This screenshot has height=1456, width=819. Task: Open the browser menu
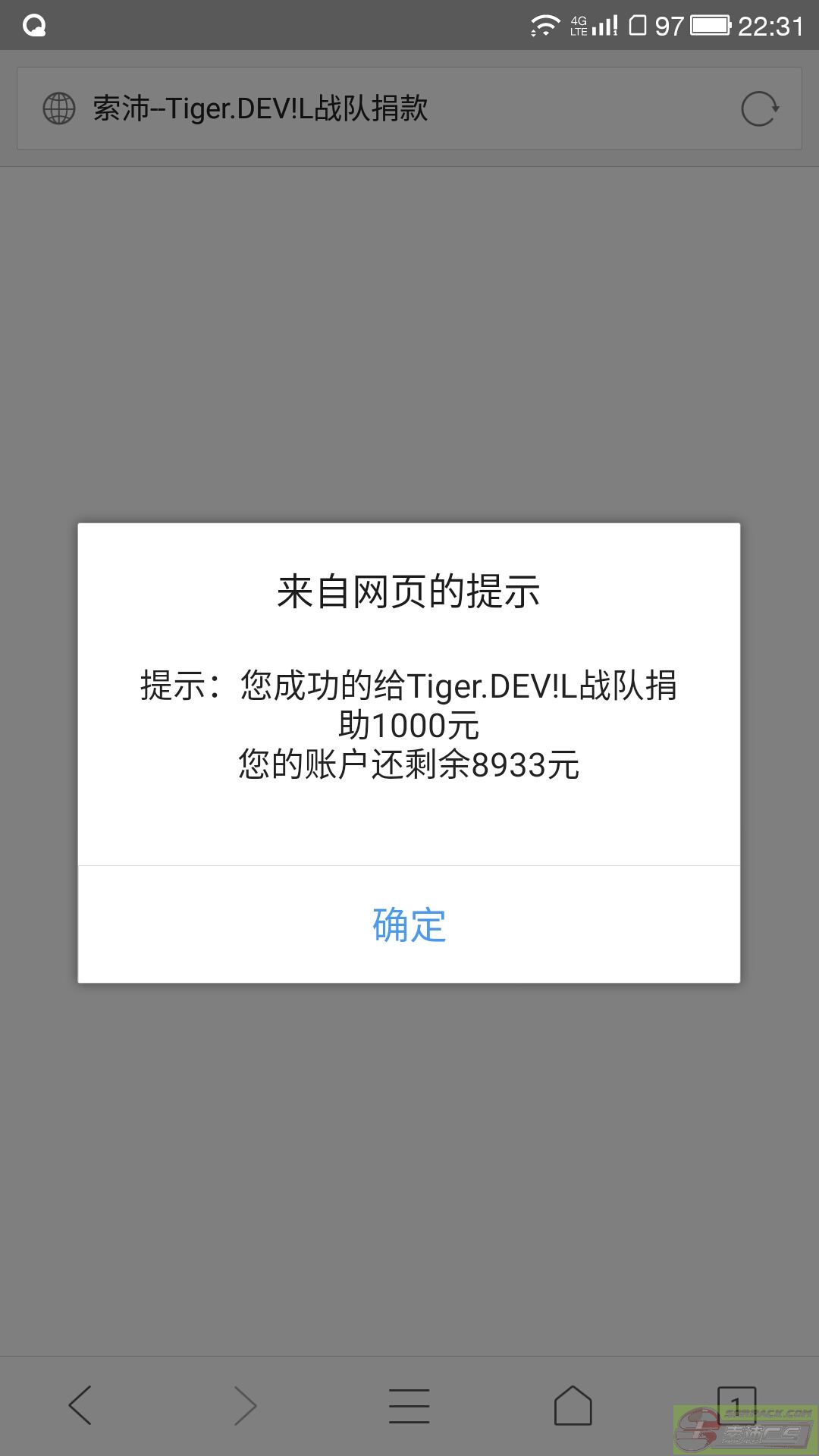click(x=409, y=1405)
